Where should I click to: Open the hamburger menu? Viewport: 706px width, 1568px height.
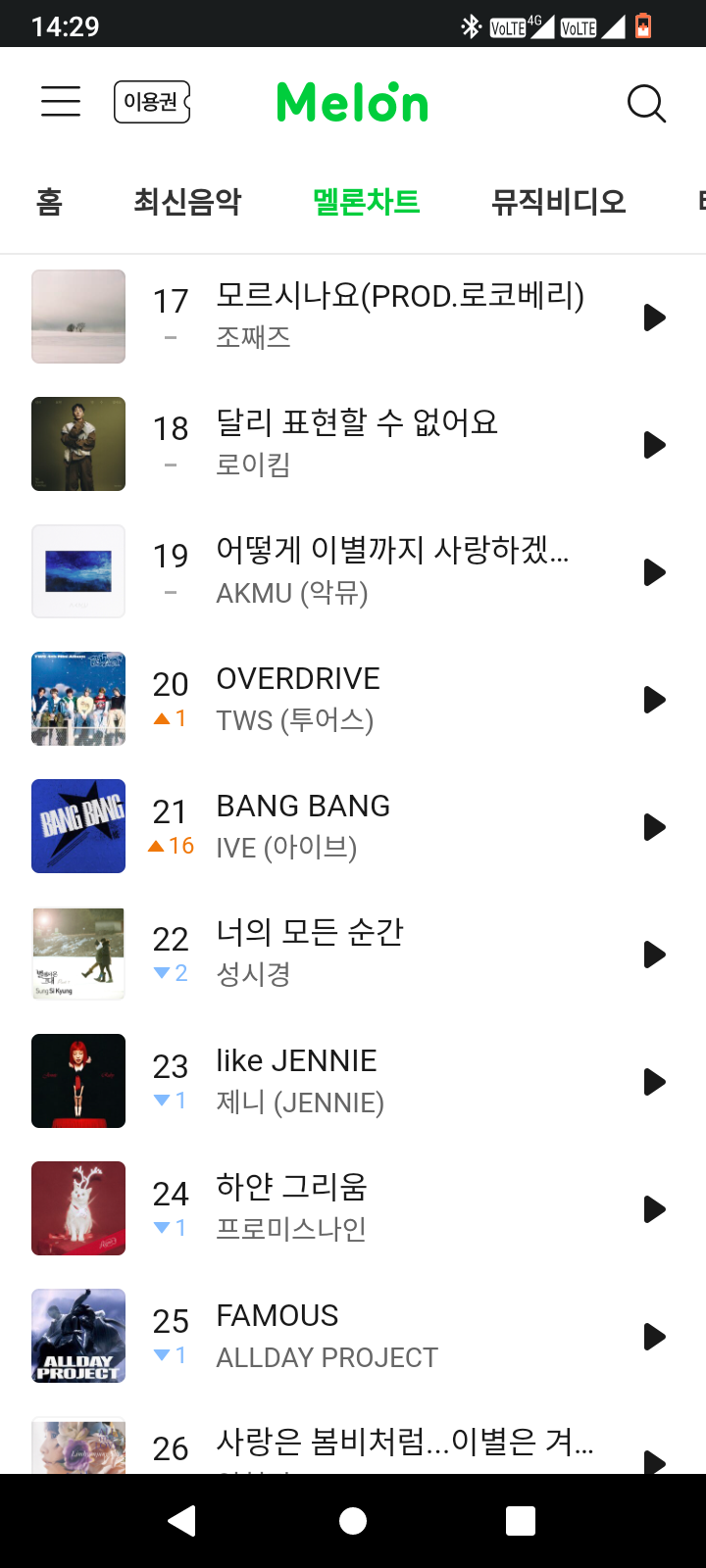tap(61, 101)
